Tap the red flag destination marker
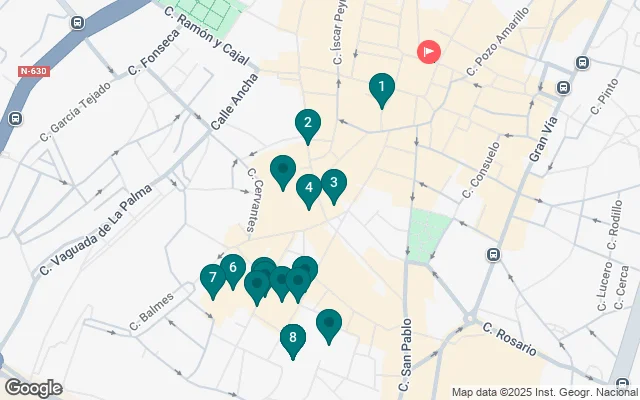 tap(430, 50)
